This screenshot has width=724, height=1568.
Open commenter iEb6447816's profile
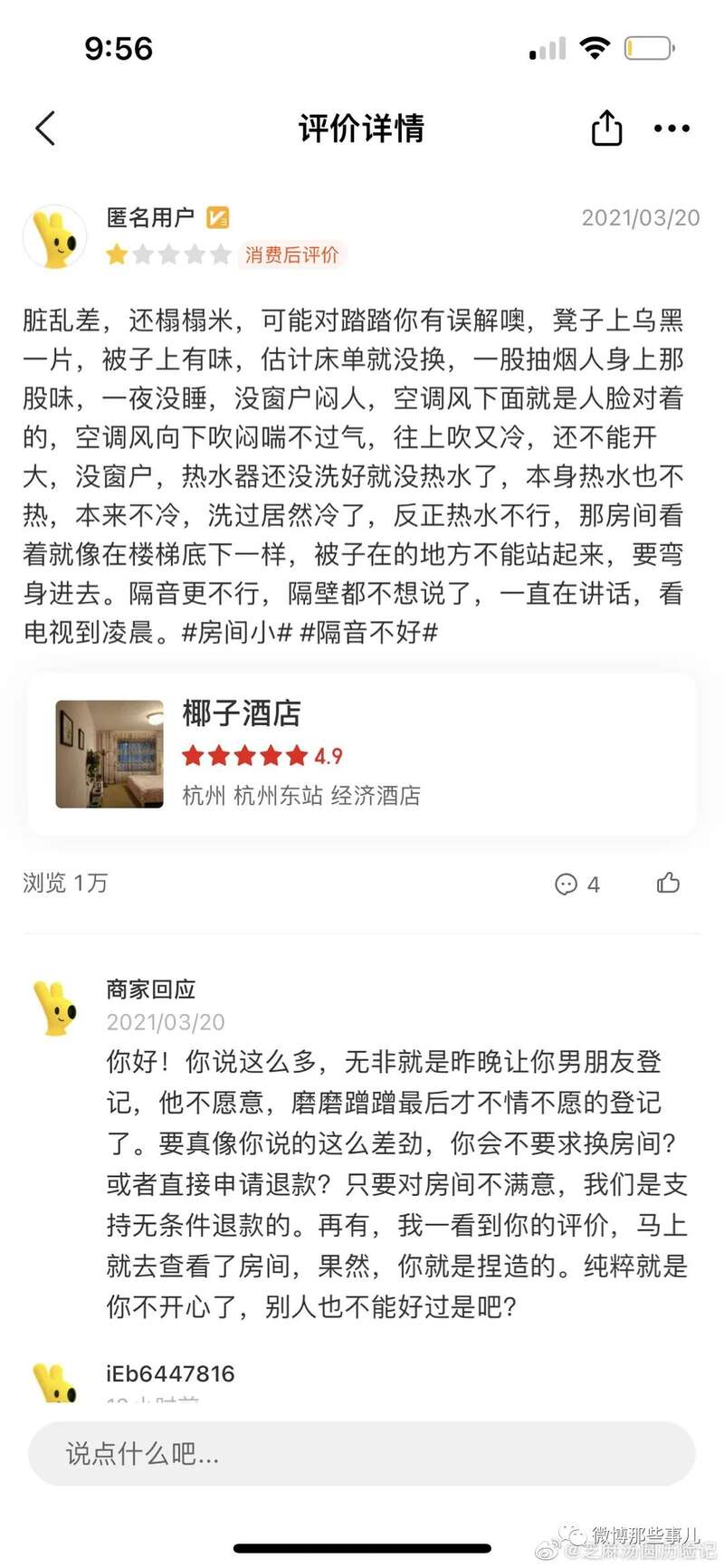(170, 1373)
